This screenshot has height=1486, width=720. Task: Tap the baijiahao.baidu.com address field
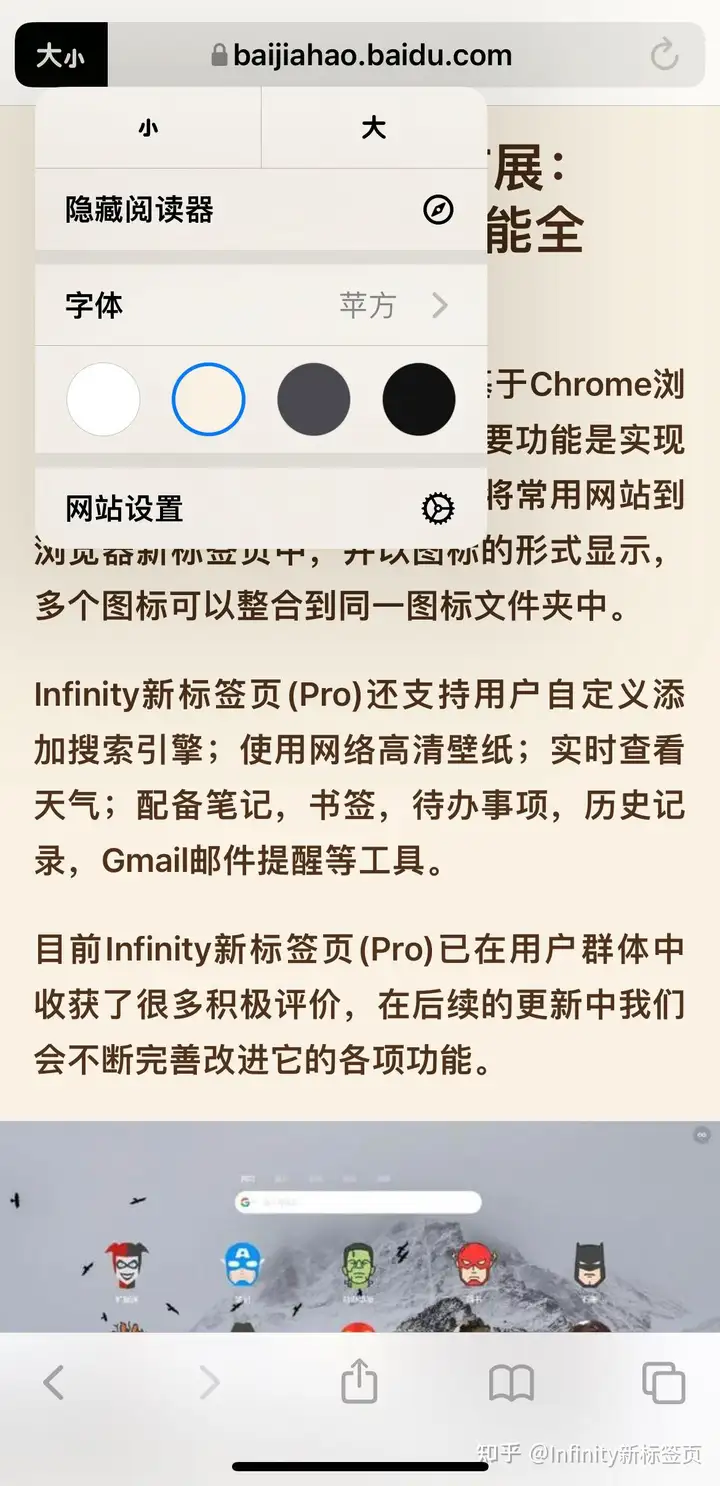point(370,55)
